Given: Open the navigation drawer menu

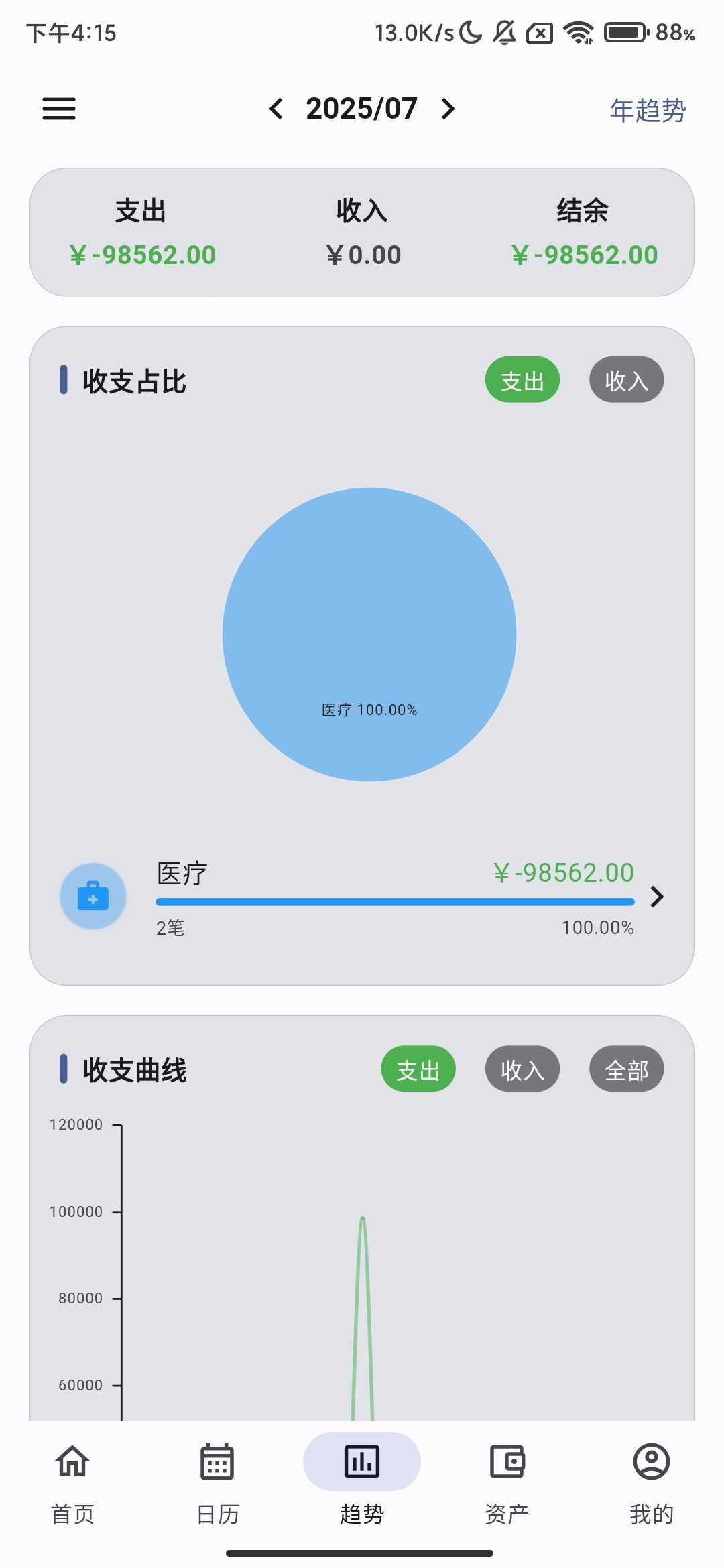Looking at the screenshot, I should 58,109.
